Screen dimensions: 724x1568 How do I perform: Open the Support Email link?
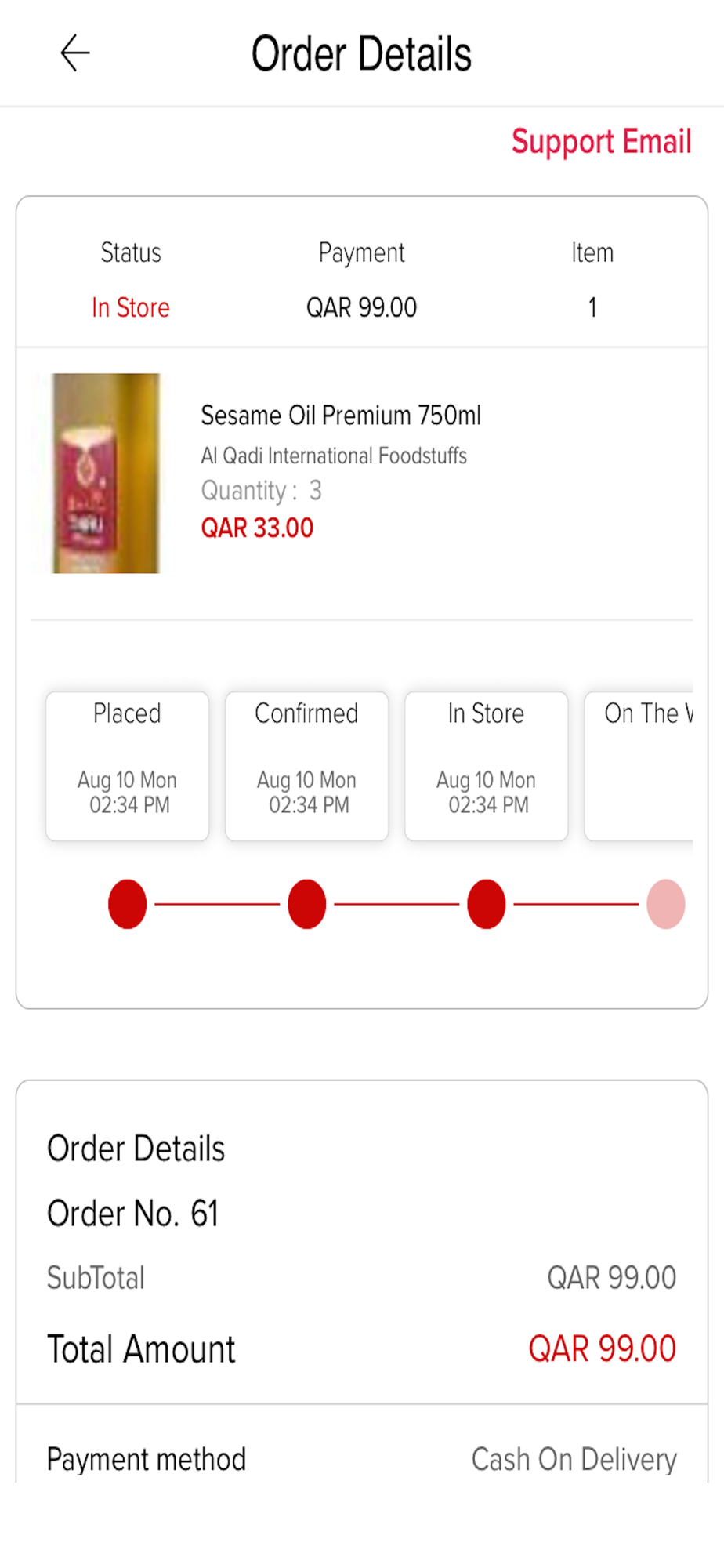[601, 142]
